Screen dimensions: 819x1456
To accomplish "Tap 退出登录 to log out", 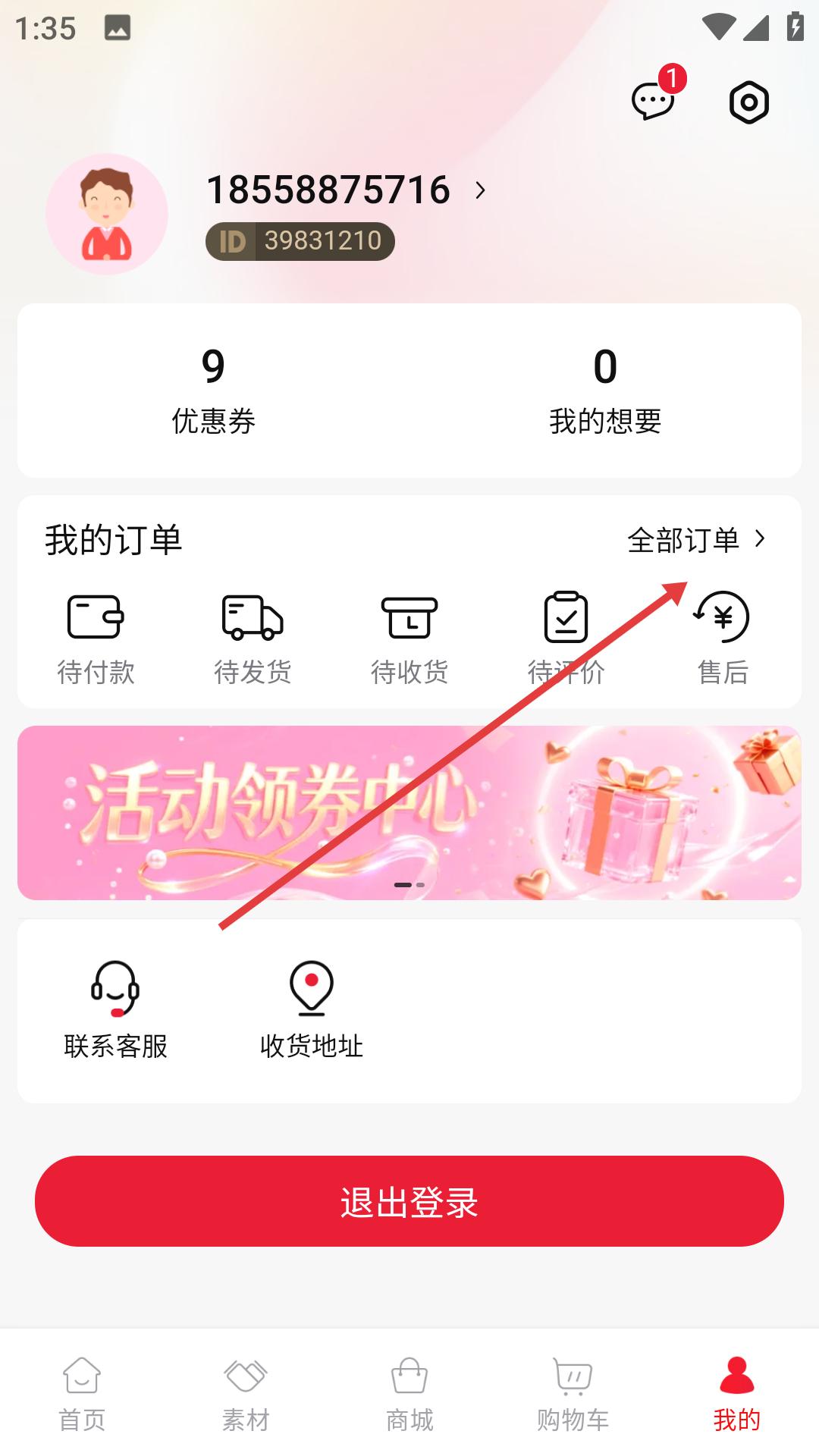I will click(409, 1201).
